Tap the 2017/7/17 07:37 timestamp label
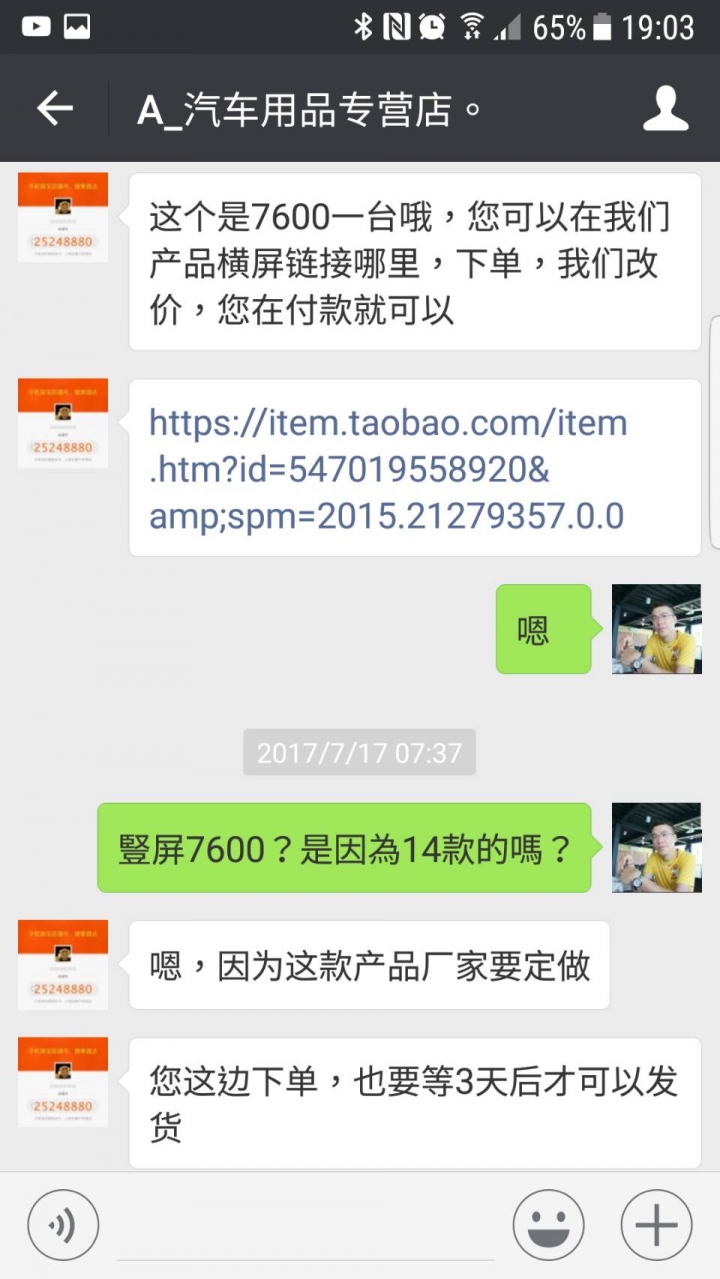Image resolution: width=720 pixels, height=1279 pixels. click(359, 752)
